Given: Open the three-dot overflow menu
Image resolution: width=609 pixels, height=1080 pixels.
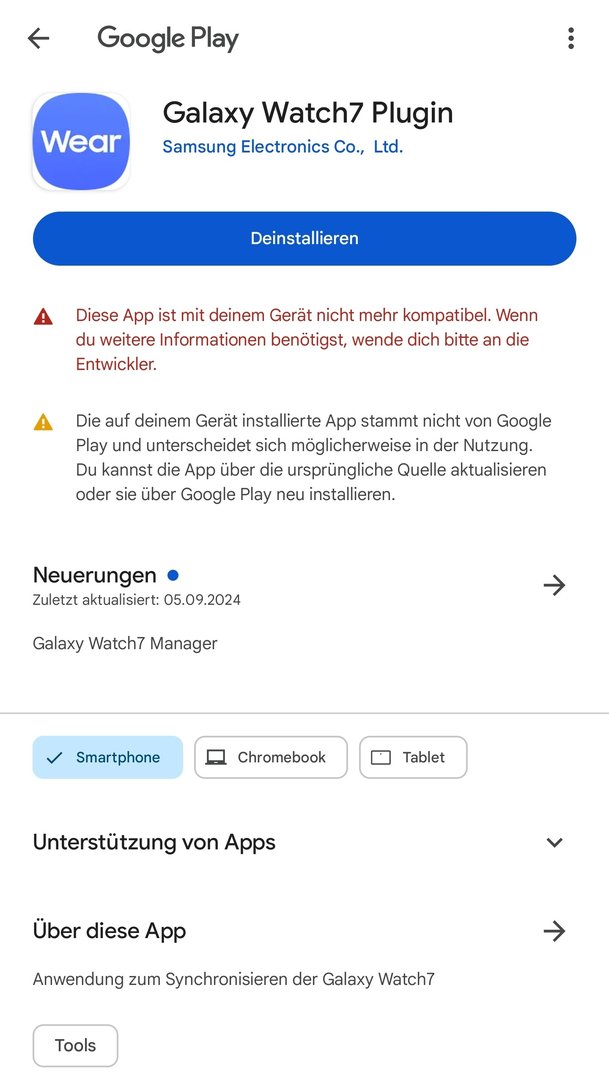Looking at the screenshot, I should 570,39.
